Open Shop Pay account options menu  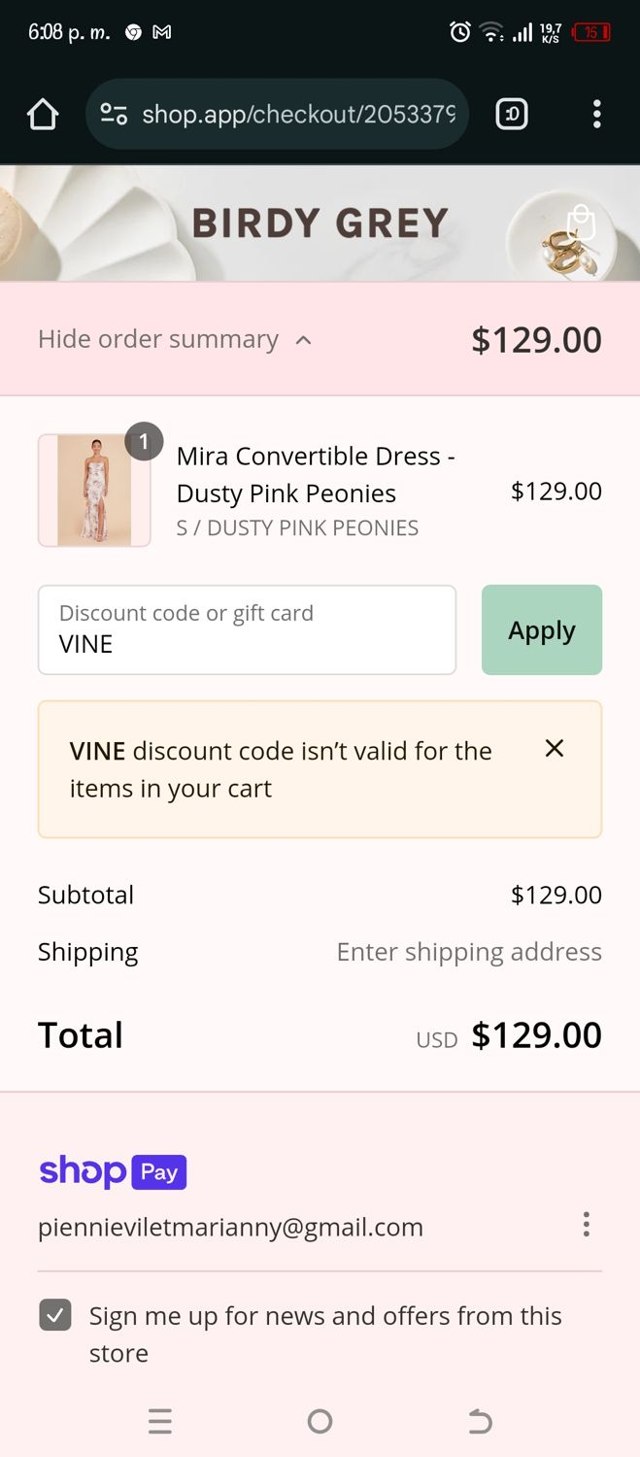coord(586,1224)
